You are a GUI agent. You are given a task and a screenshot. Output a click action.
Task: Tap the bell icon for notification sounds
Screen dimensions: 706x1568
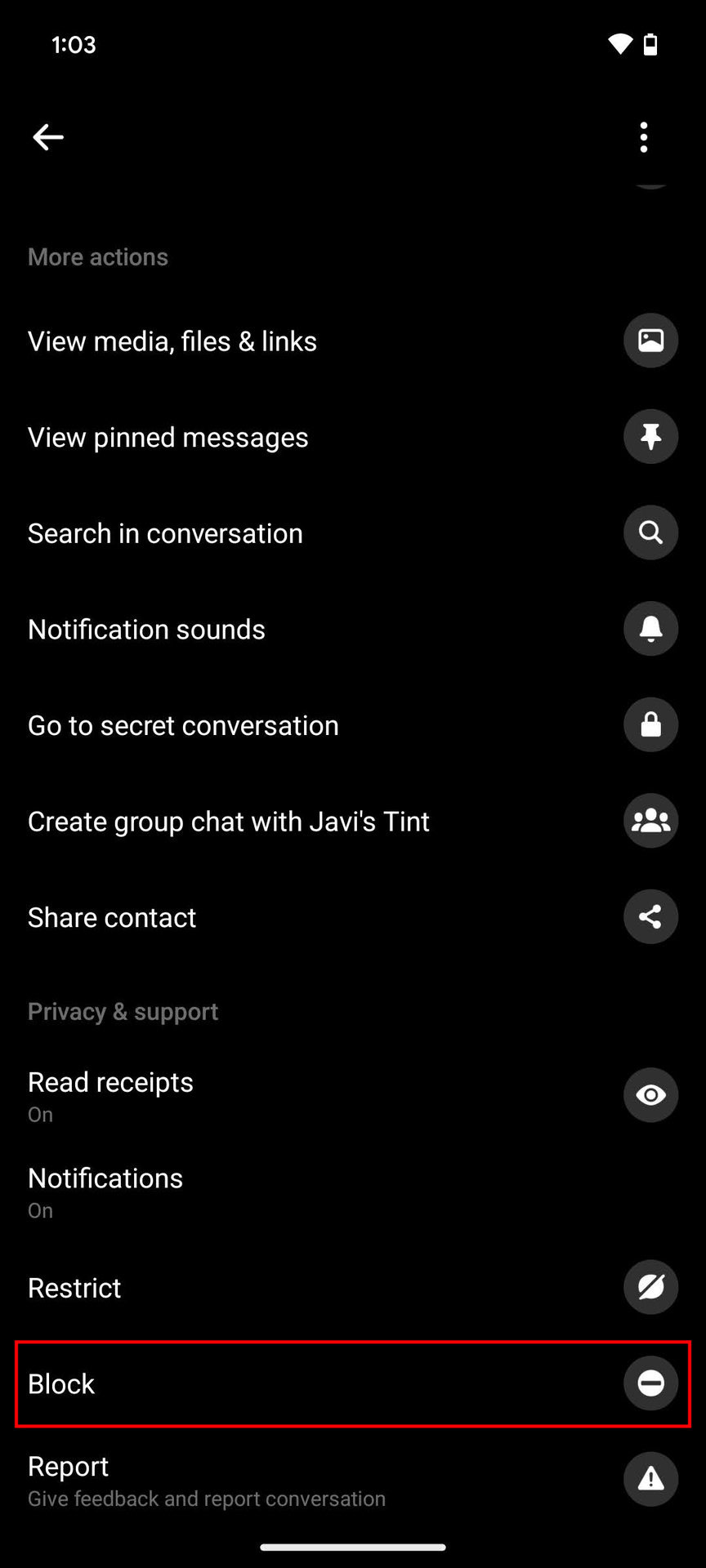tap(650, 629)
